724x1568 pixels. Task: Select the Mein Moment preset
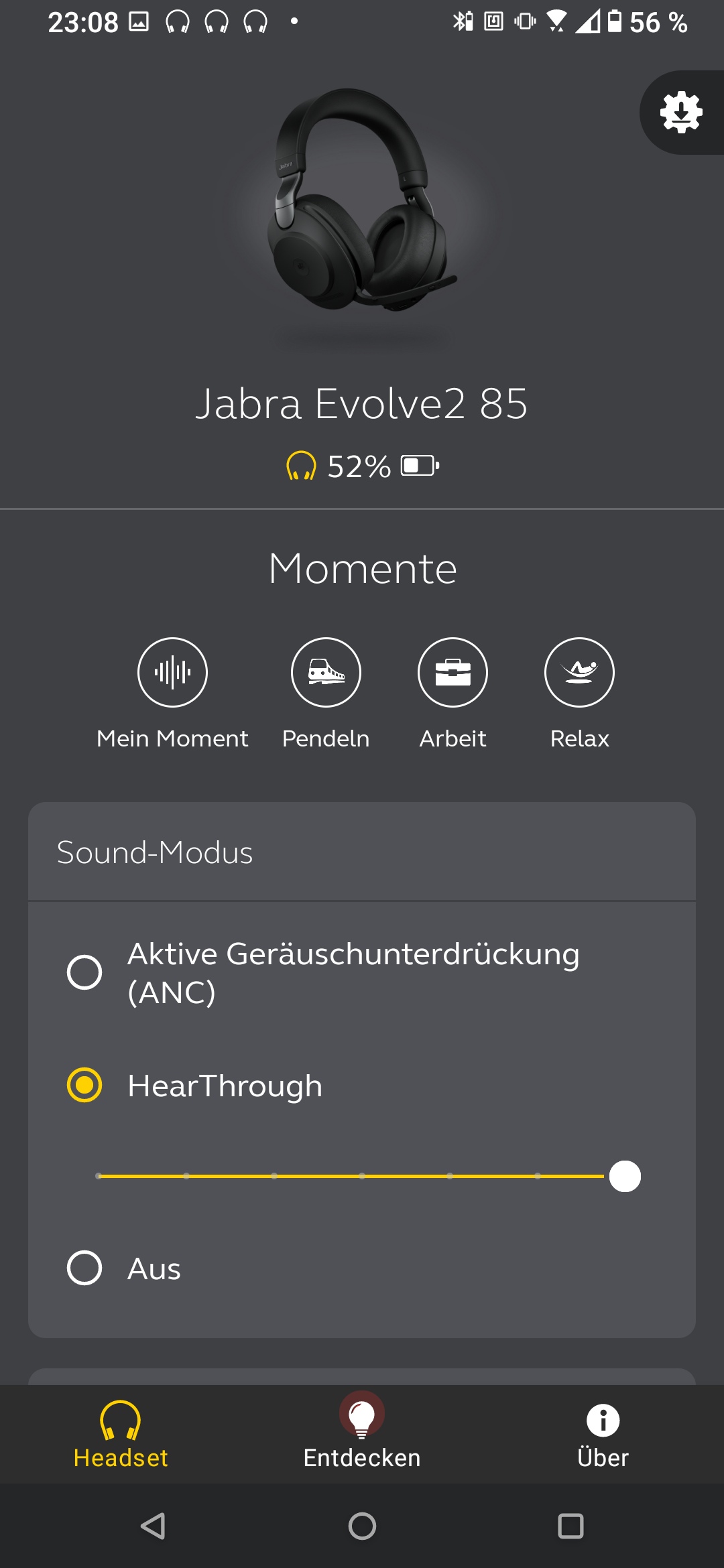click(x=172, y=672)
